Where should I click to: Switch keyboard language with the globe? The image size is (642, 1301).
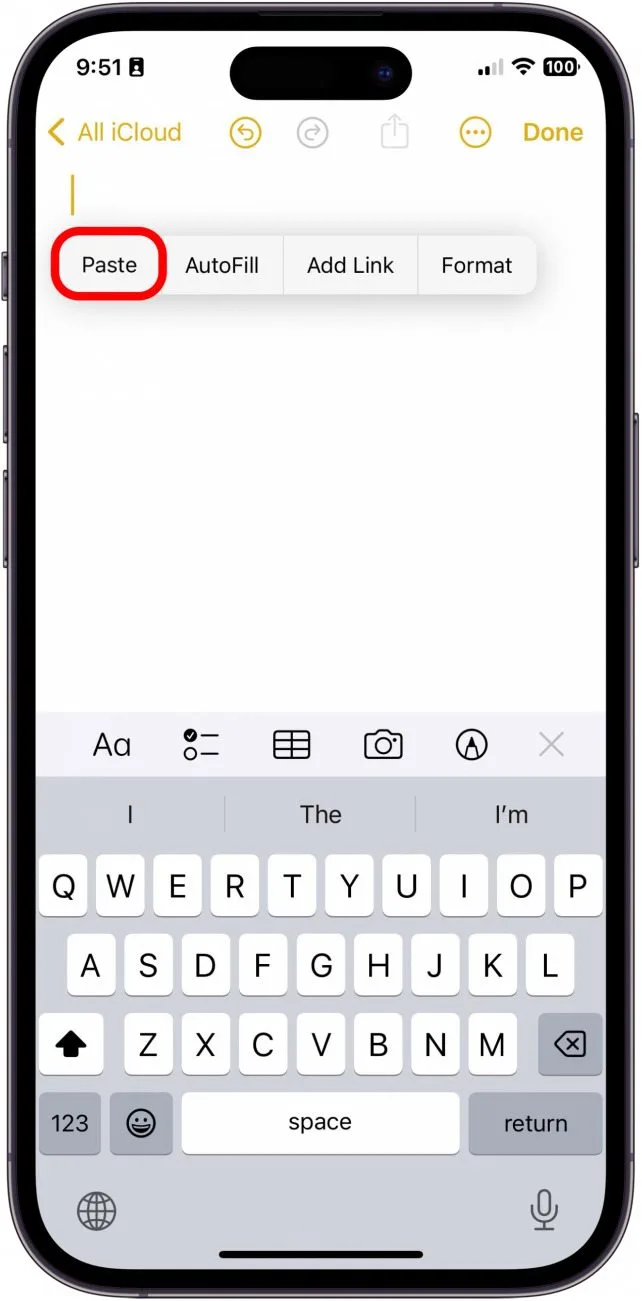[x=97, y=1211]
